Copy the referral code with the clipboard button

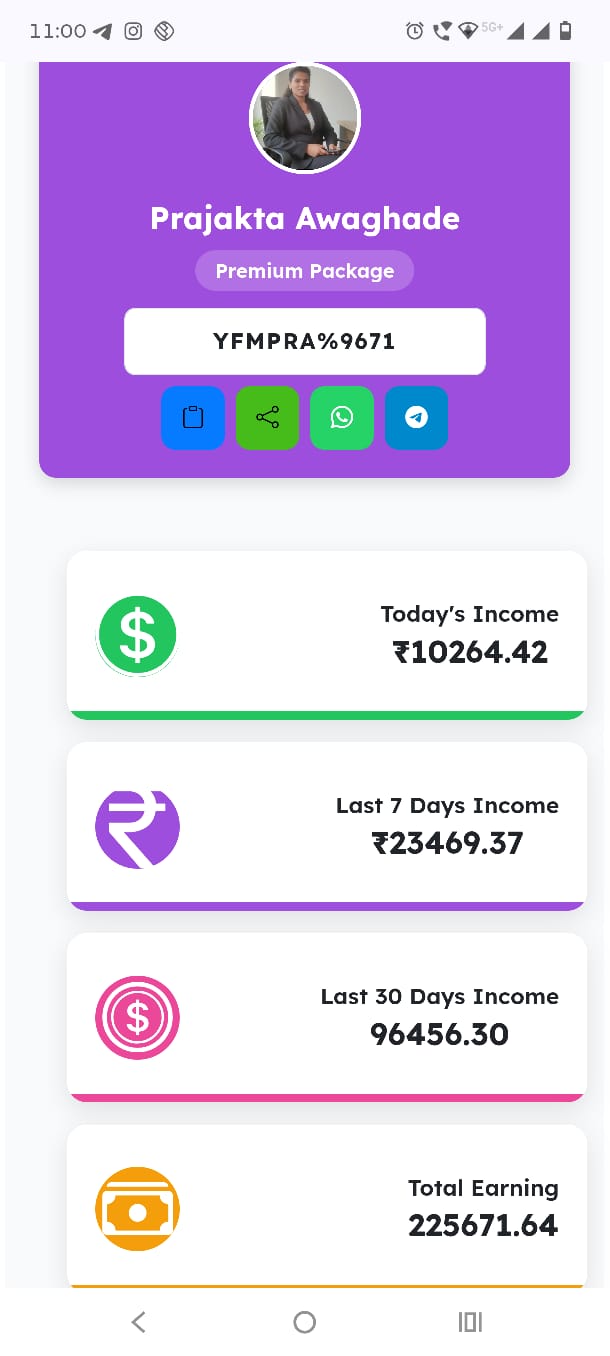193,418
